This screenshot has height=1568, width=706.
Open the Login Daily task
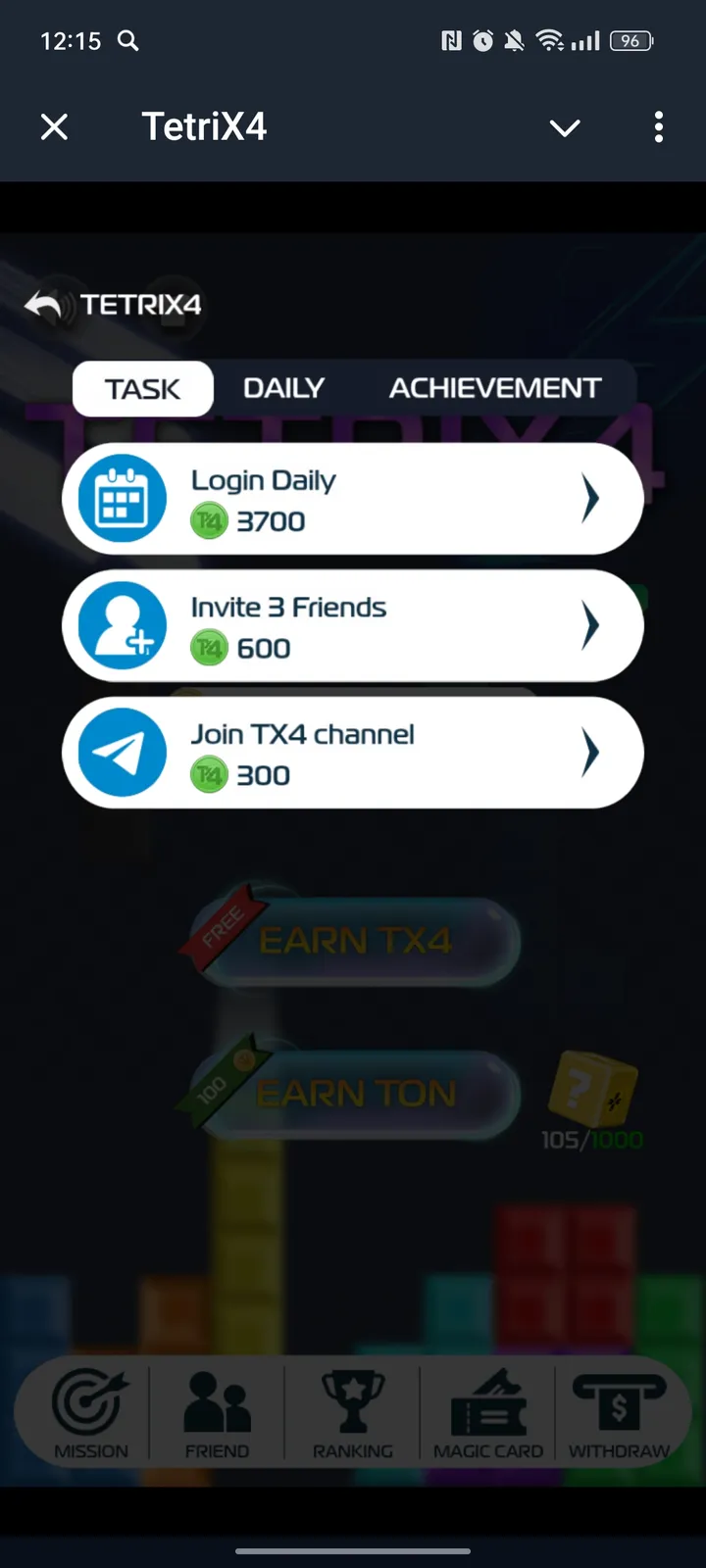[x=353, y=500]
